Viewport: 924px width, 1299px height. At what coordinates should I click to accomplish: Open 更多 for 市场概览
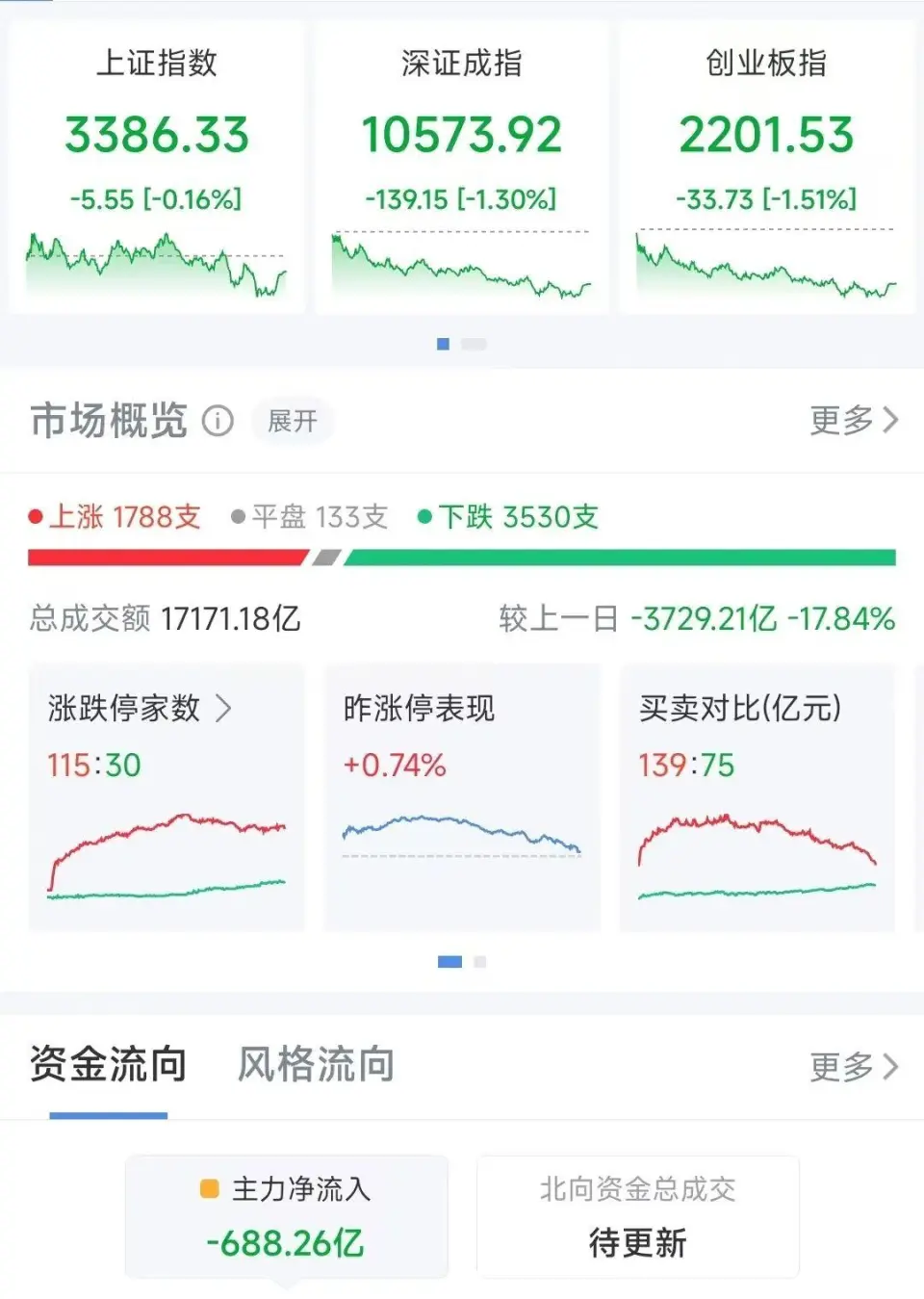(x=853, y=420)
